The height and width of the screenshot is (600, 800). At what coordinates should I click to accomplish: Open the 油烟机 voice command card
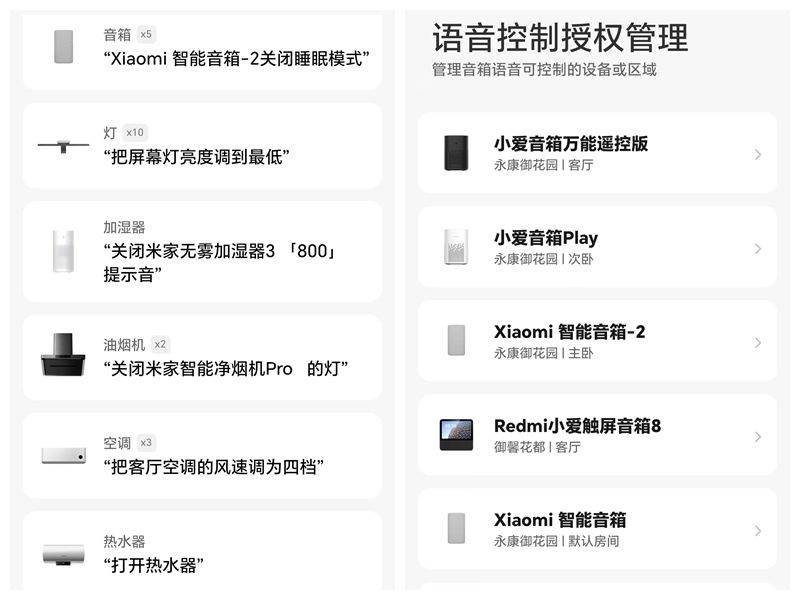click(x=202, y=357)
